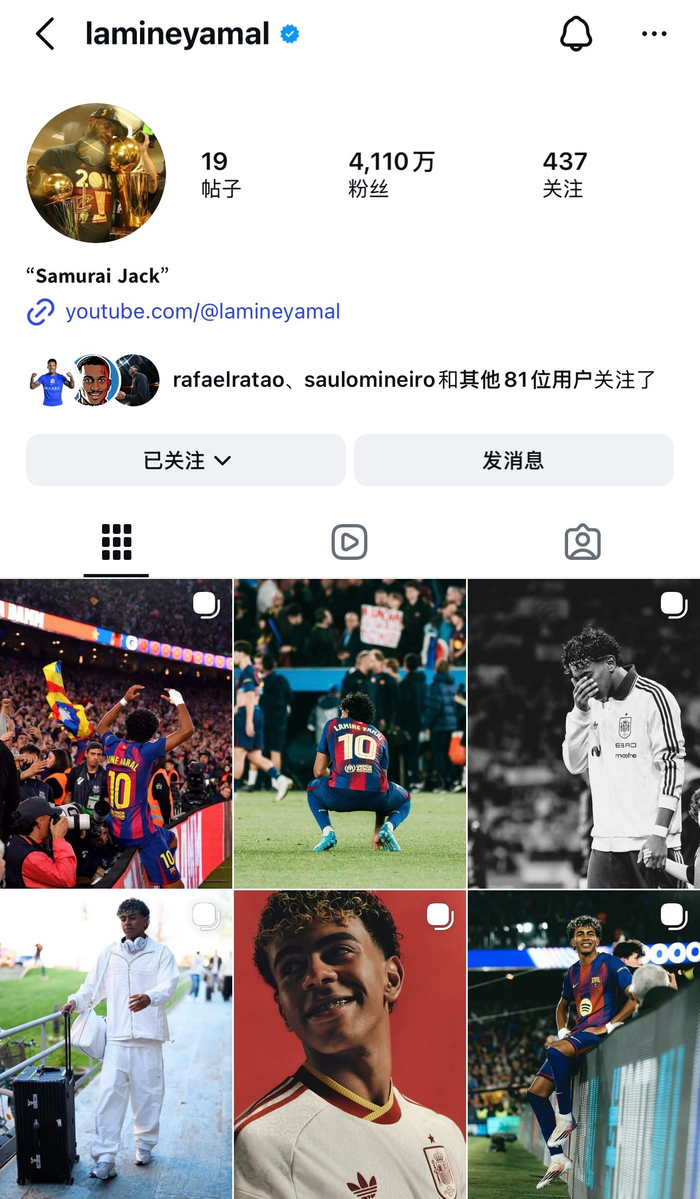See mutual followers including rafaelratao
This screenshot has width=700, height=1199.
413,380
